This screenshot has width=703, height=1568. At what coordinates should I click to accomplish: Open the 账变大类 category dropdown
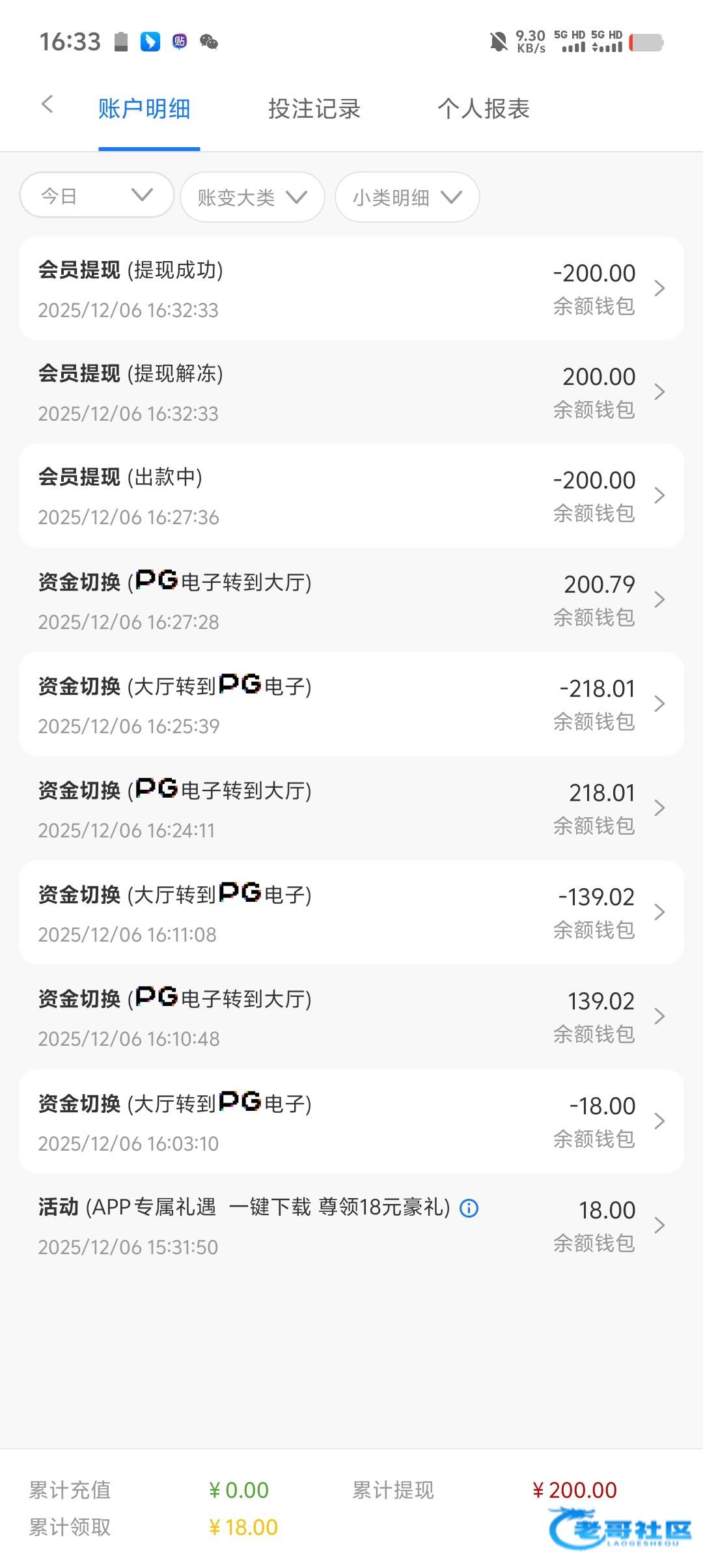tap(252, 197)
